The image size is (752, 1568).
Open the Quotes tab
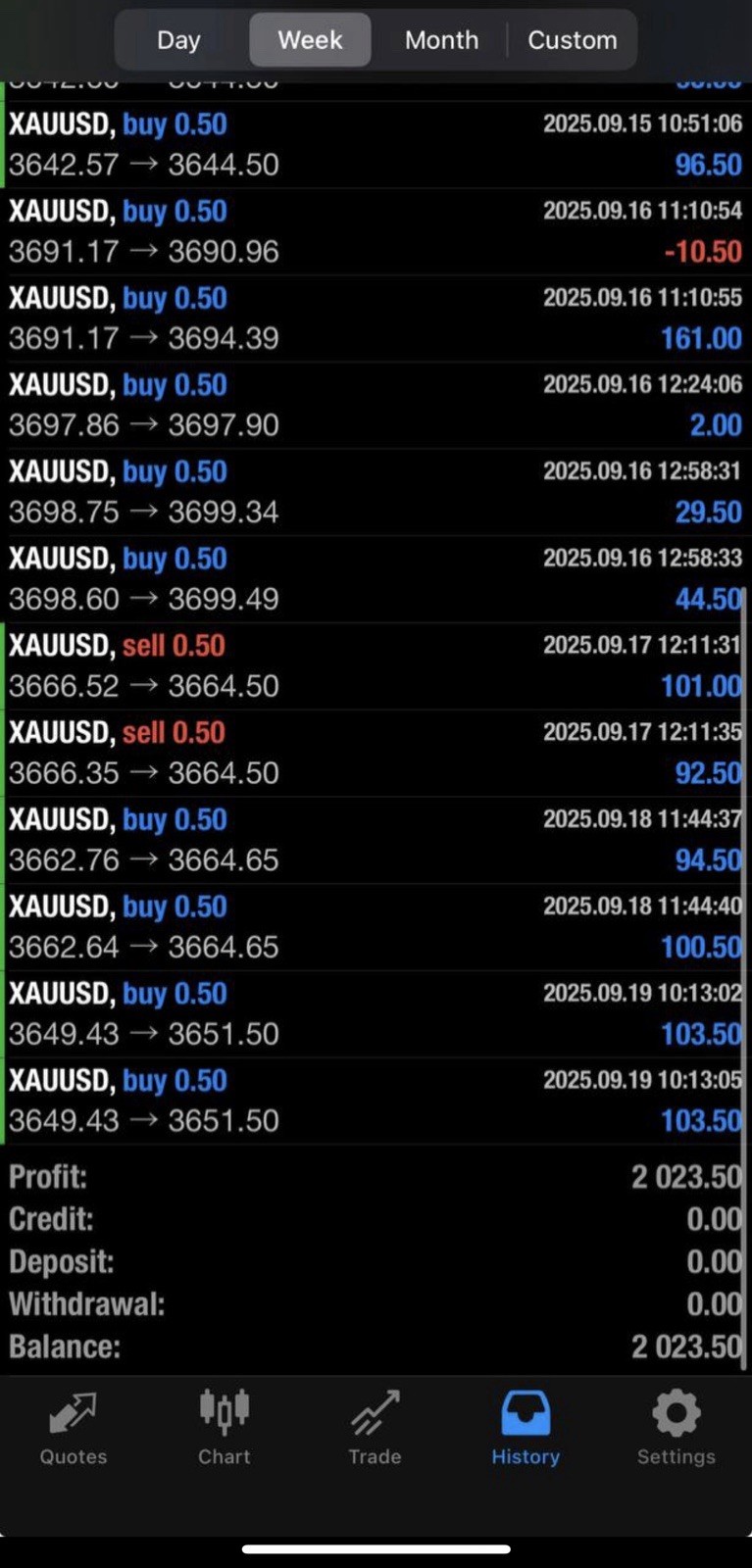pyautogui.click(x=74, y=1428)
